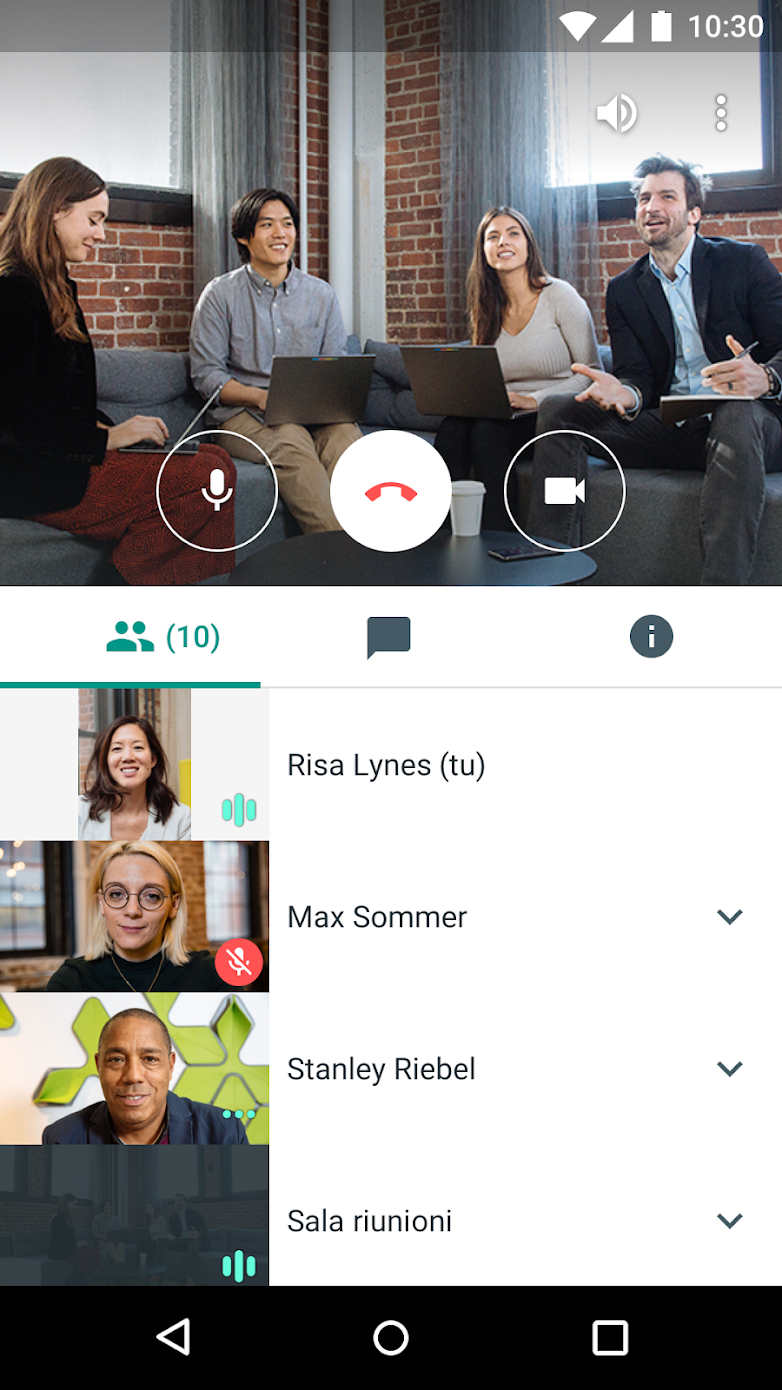Expand options for Stanley Riebel
782x1390 pixels.
pyautogui.click(x=730, y=1069)
